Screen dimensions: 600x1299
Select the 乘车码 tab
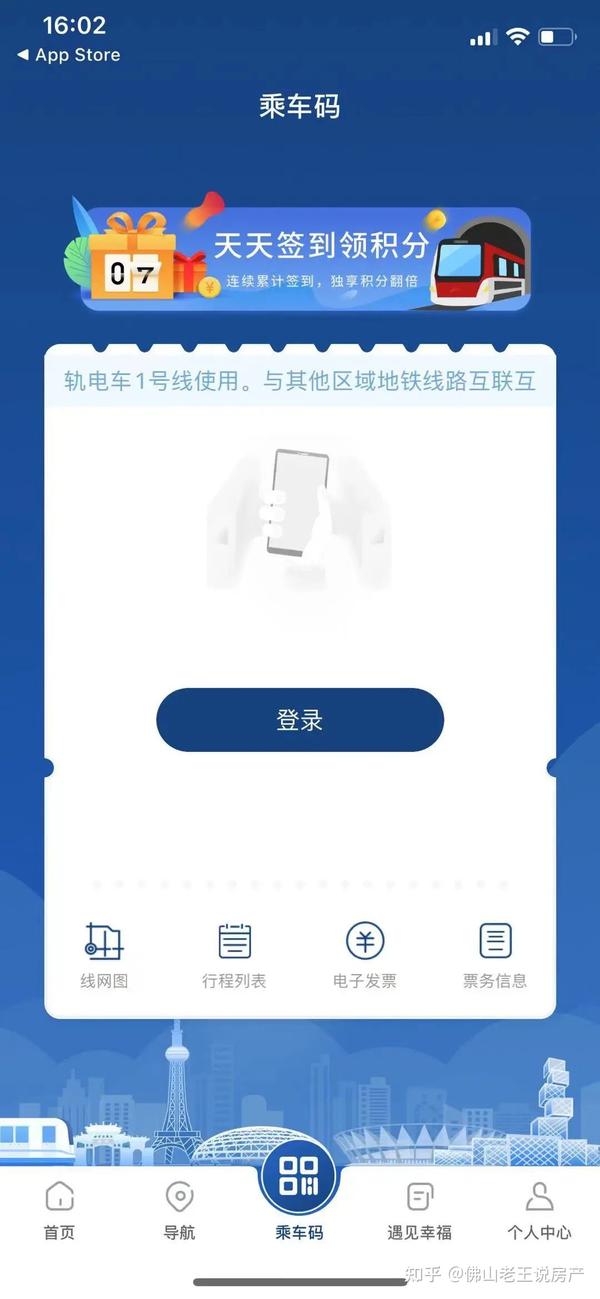299,1196
